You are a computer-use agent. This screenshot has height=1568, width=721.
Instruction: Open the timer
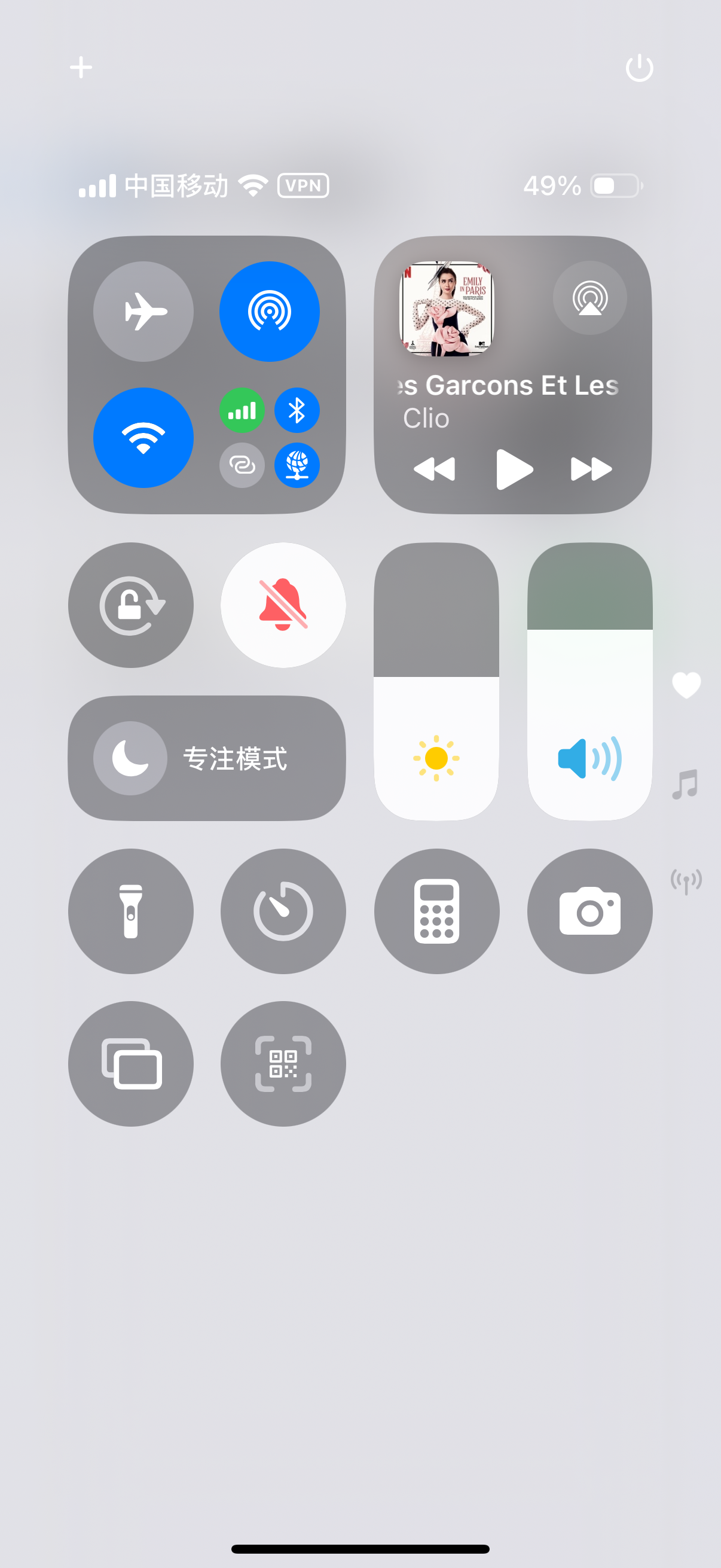tap(283, 911)
